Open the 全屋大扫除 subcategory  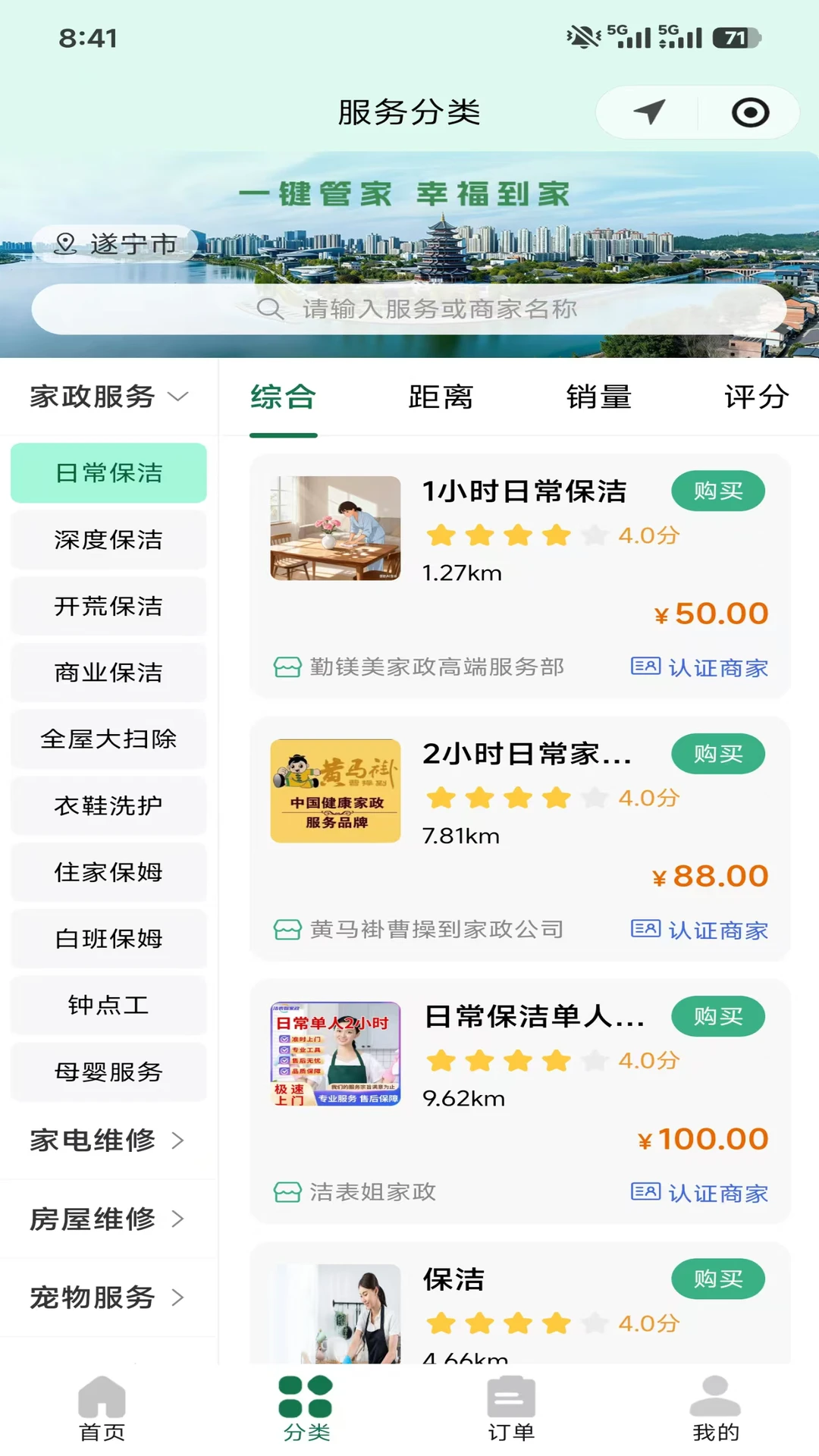(x=108, y=739)
